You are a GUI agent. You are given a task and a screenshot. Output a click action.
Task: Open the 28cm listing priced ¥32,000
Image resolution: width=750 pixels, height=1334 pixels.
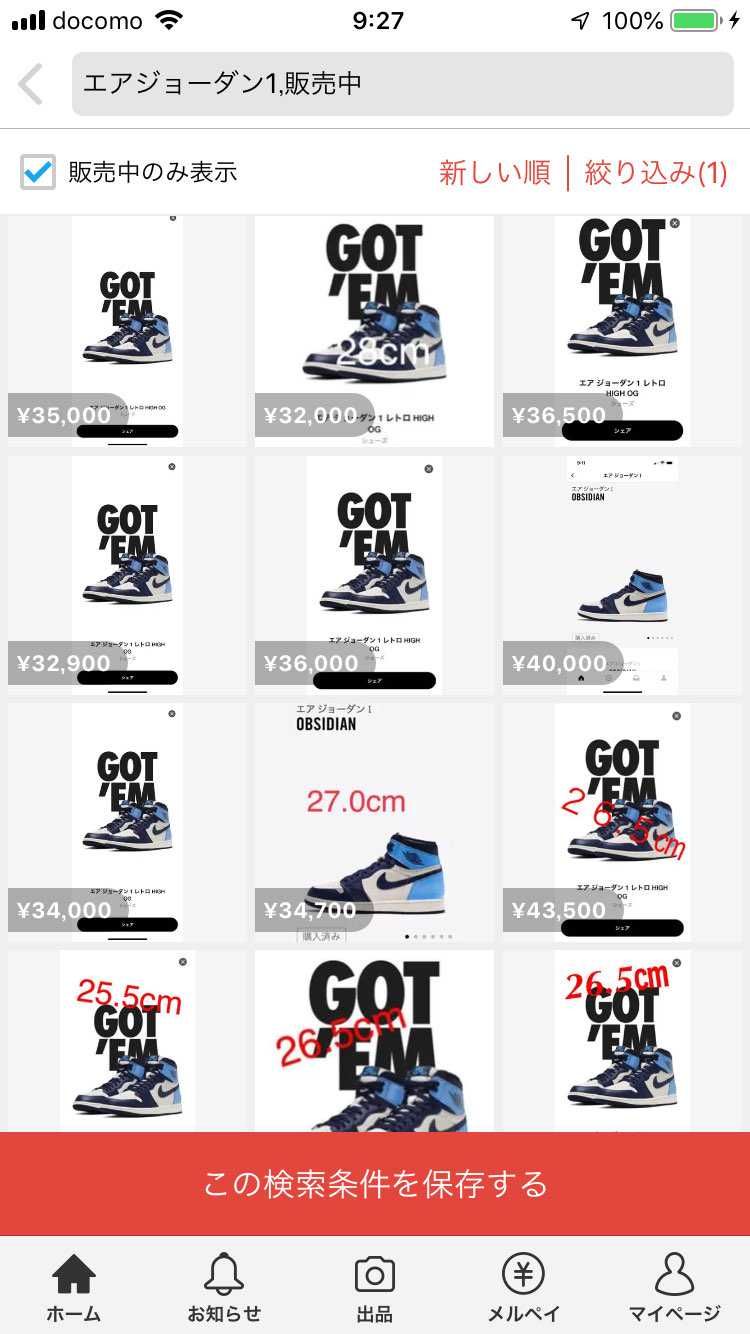[374, 330]
